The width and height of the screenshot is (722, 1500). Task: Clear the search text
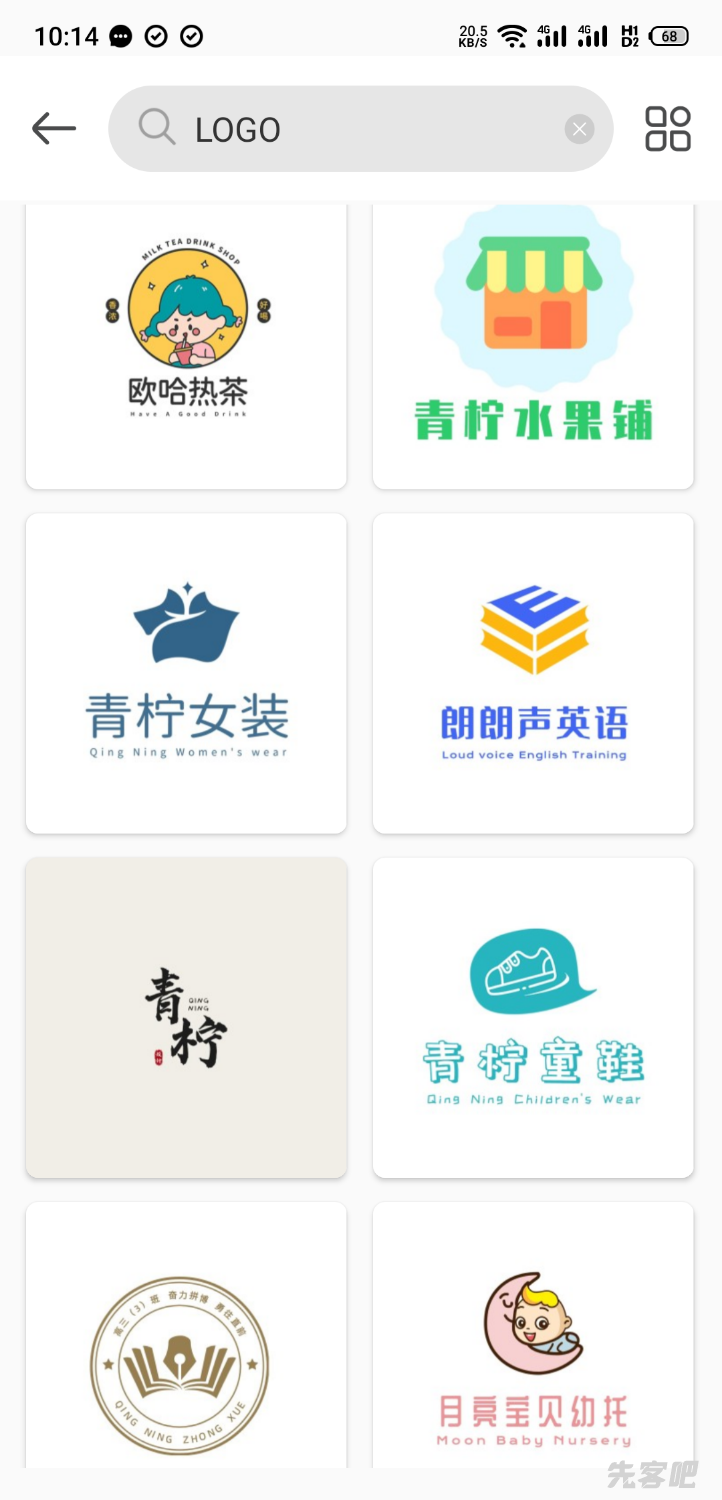579,129
